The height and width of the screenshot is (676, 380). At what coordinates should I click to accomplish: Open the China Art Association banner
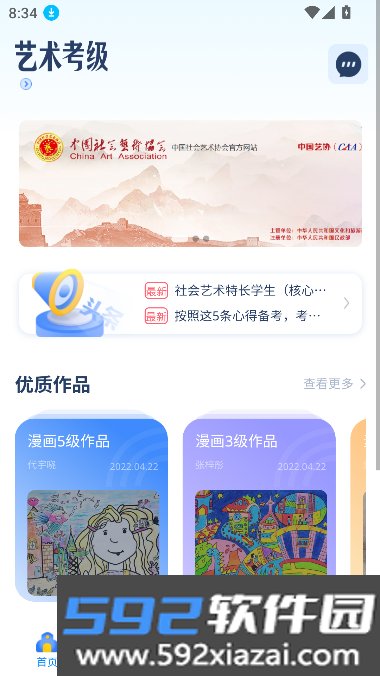190,184
